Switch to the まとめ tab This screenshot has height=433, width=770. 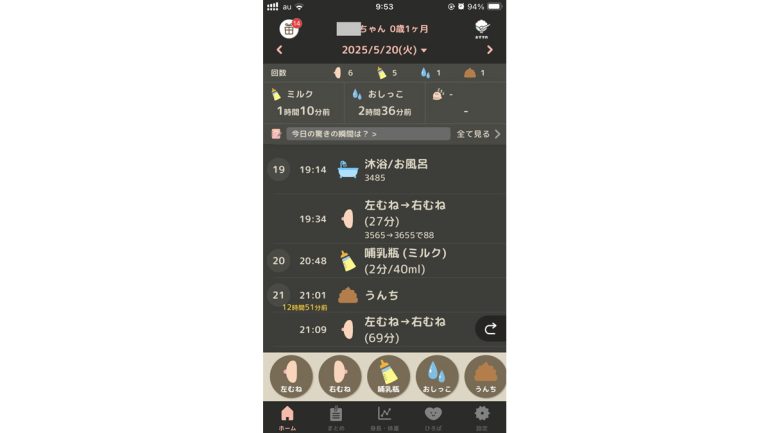click(336, 418)
